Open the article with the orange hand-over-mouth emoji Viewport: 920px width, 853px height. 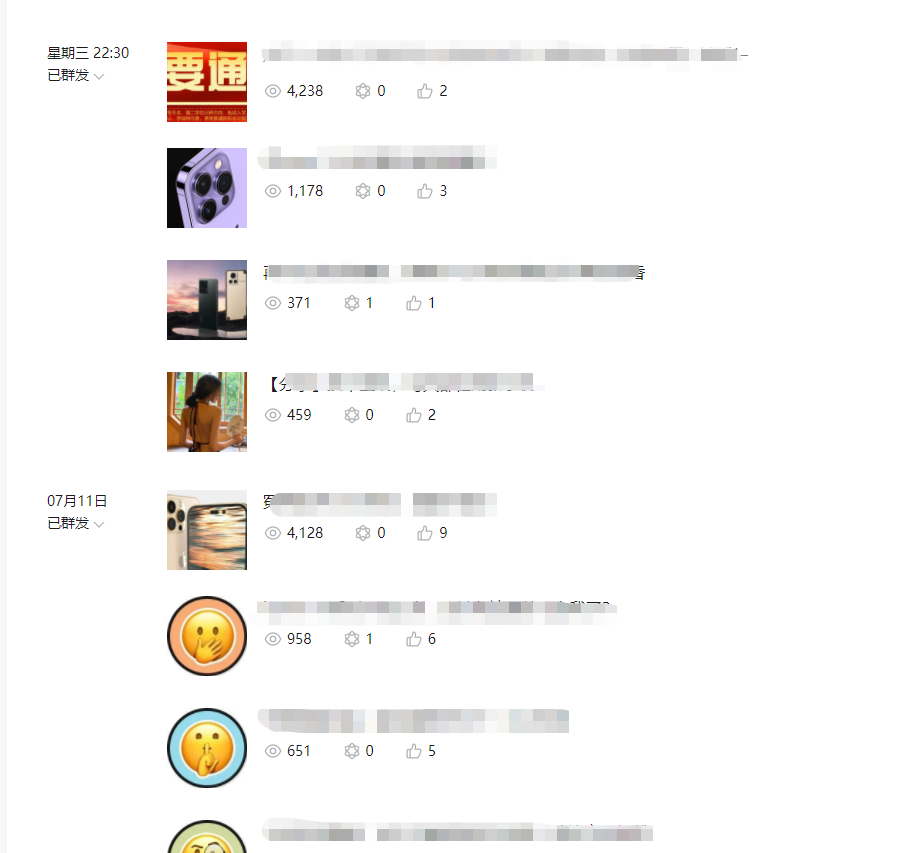pos(206,636)
